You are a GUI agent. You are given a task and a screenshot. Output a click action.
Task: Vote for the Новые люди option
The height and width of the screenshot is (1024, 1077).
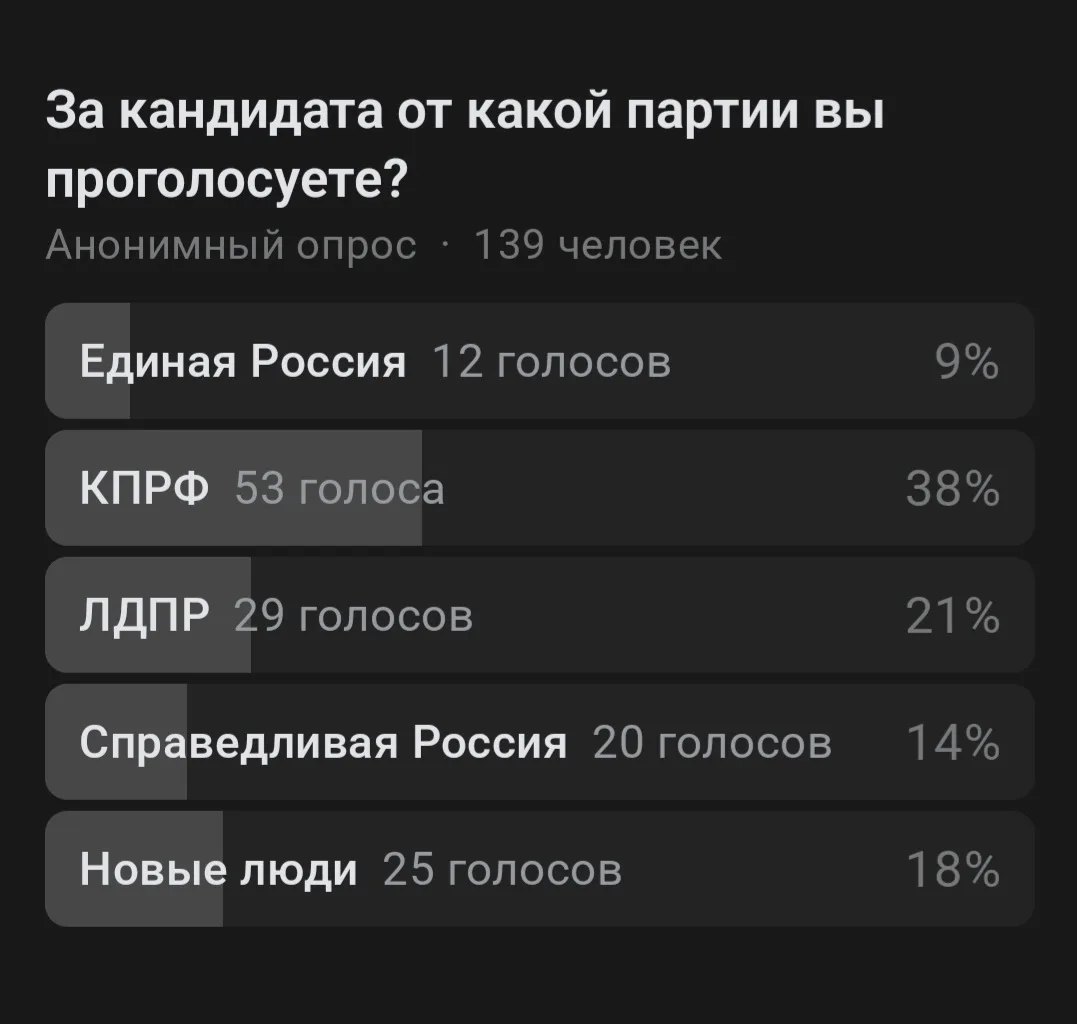click(x=539, y=869)
